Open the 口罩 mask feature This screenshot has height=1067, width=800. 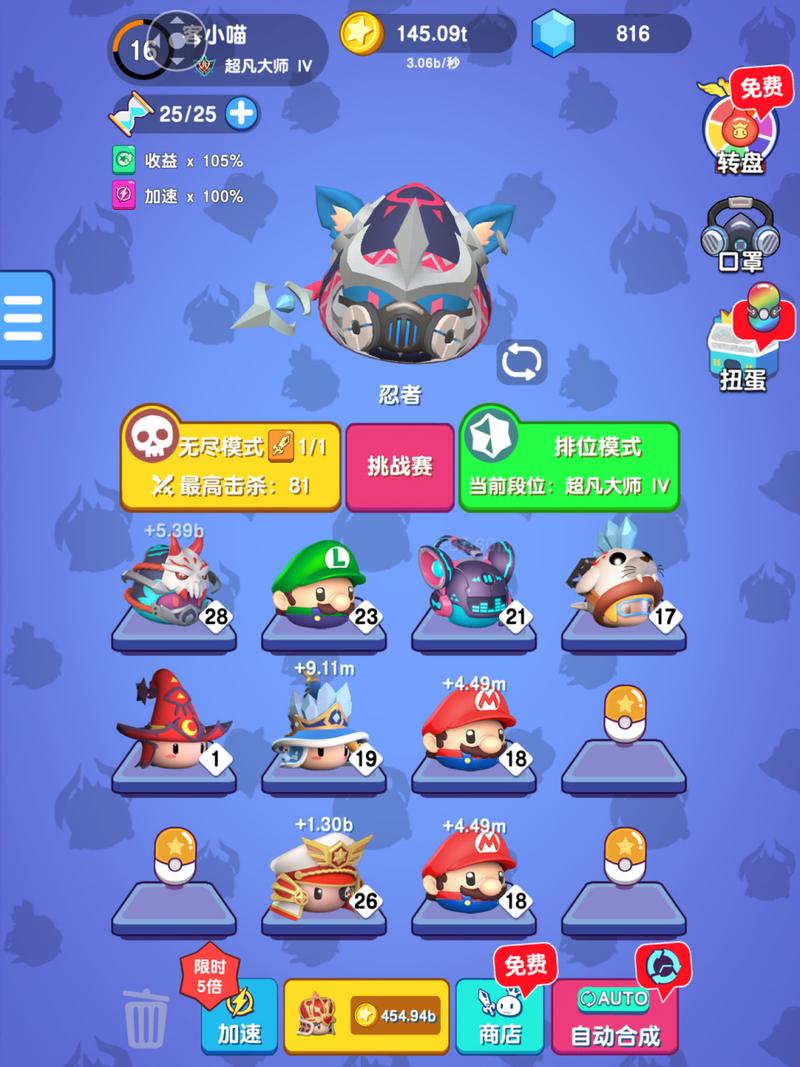[742, 237]
